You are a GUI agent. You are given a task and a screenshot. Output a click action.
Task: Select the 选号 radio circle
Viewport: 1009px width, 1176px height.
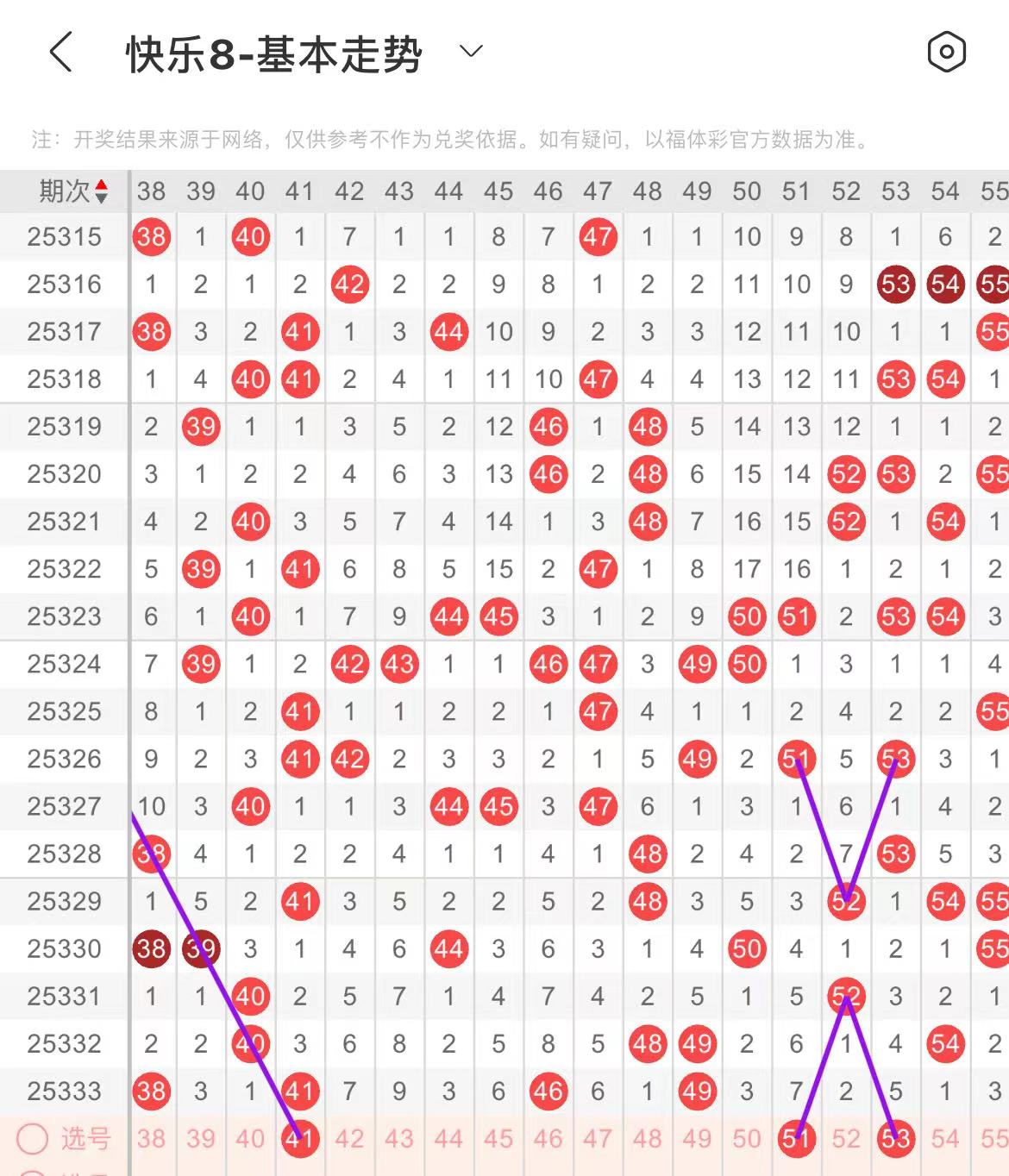click(x=33, y=1139)
